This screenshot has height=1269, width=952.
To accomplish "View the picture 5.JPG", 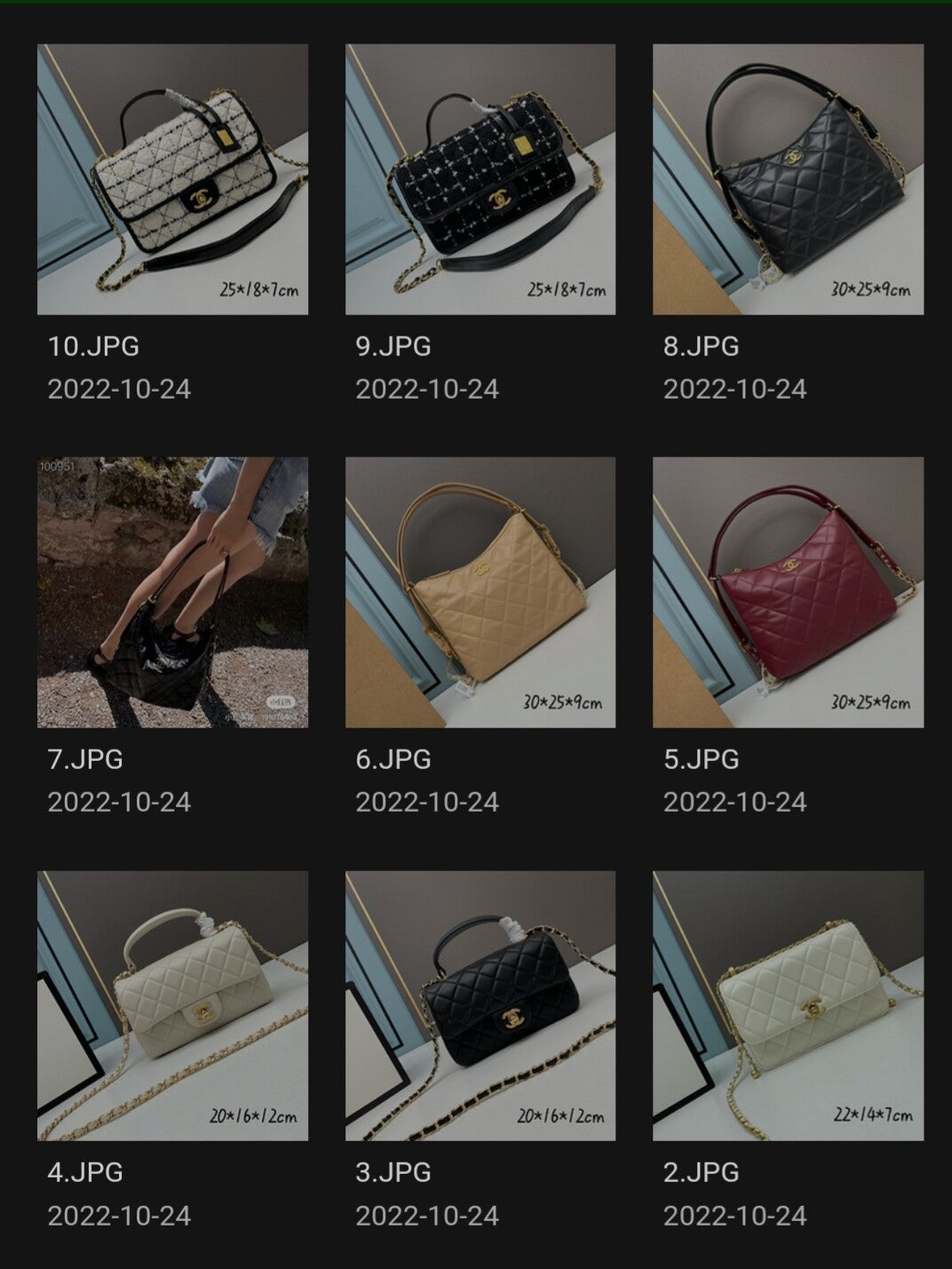I will [x=788, y=592].
